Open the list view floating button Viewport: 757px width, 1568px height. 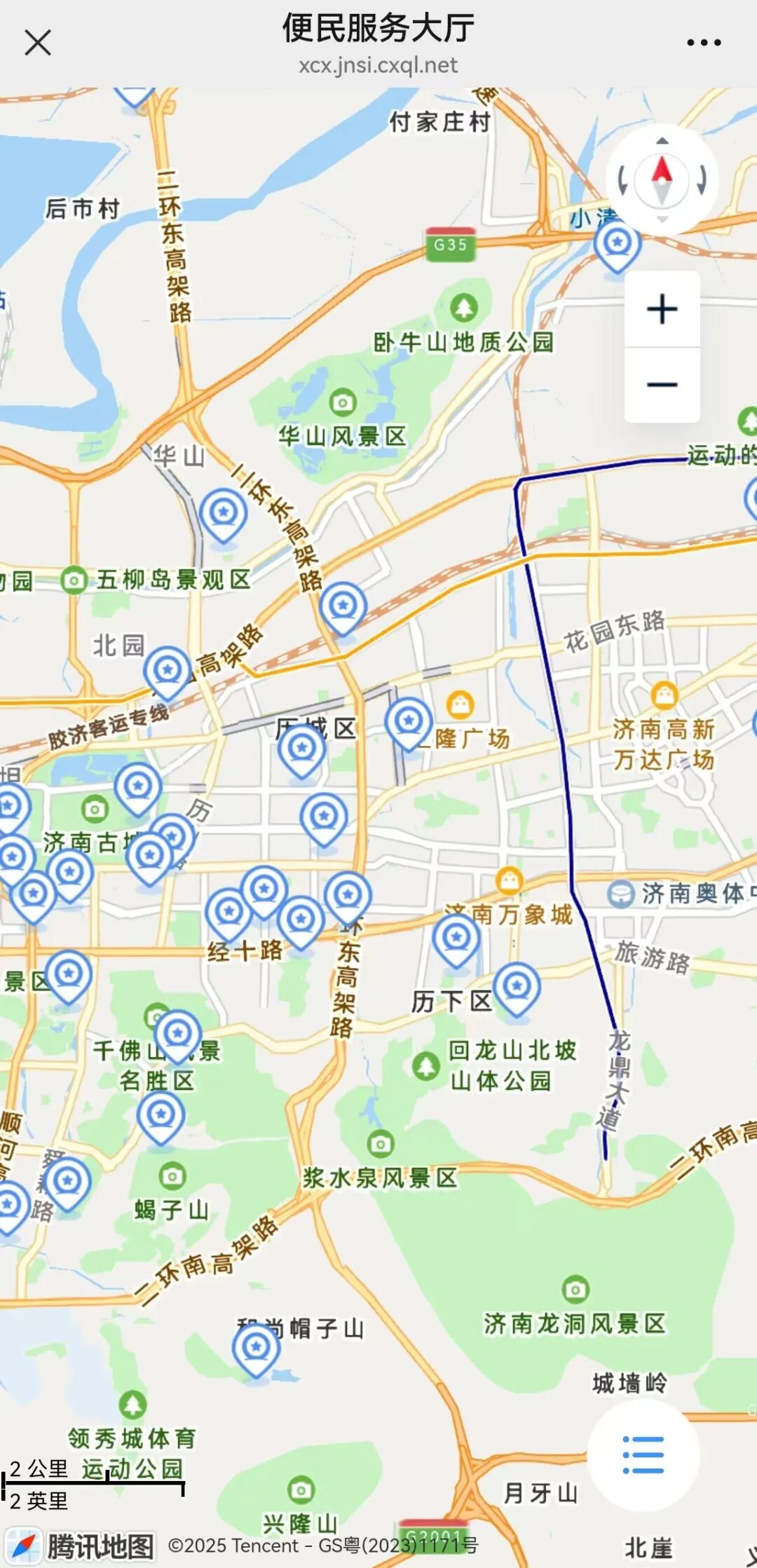[643, 1455]
